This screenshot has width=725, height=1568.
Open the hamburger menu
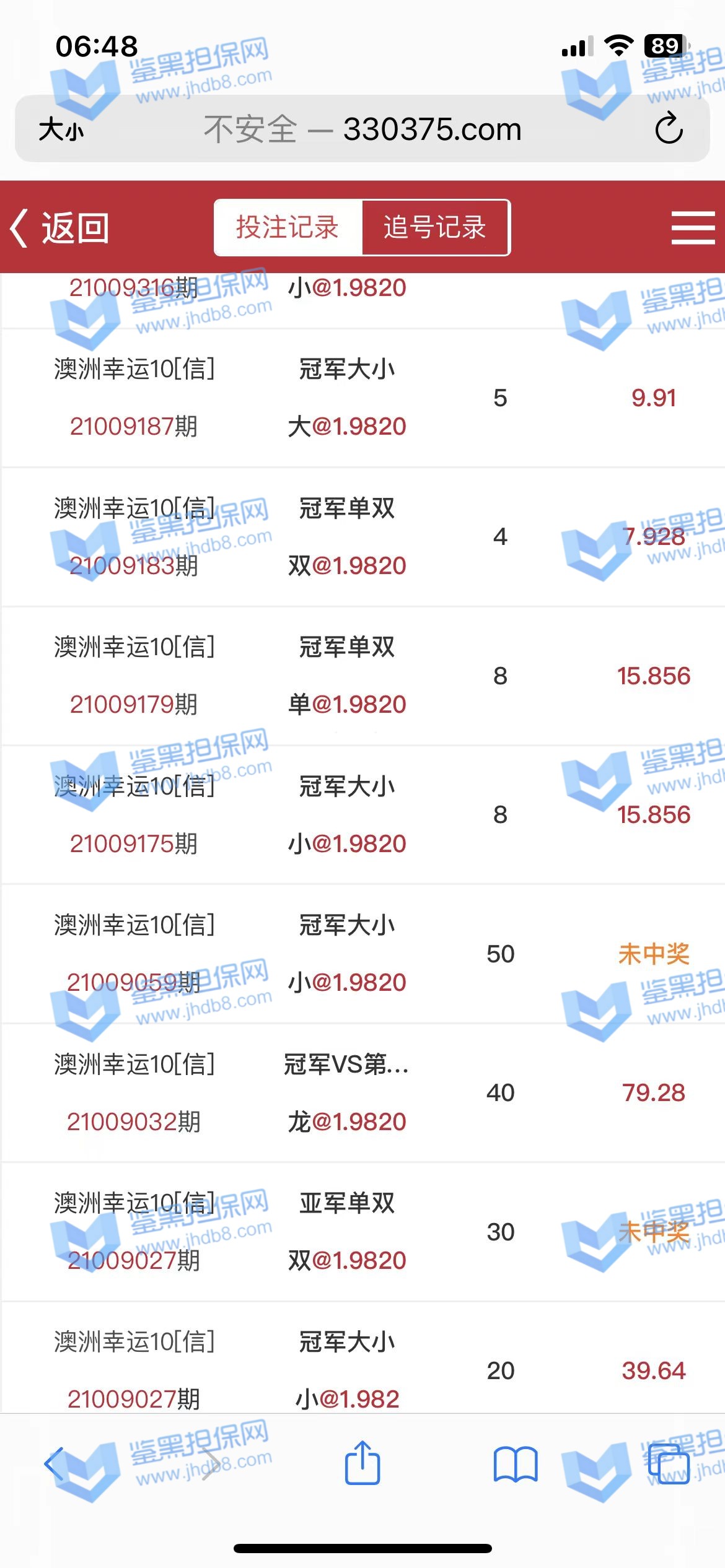pyautogui.click(x=693, y=227)
